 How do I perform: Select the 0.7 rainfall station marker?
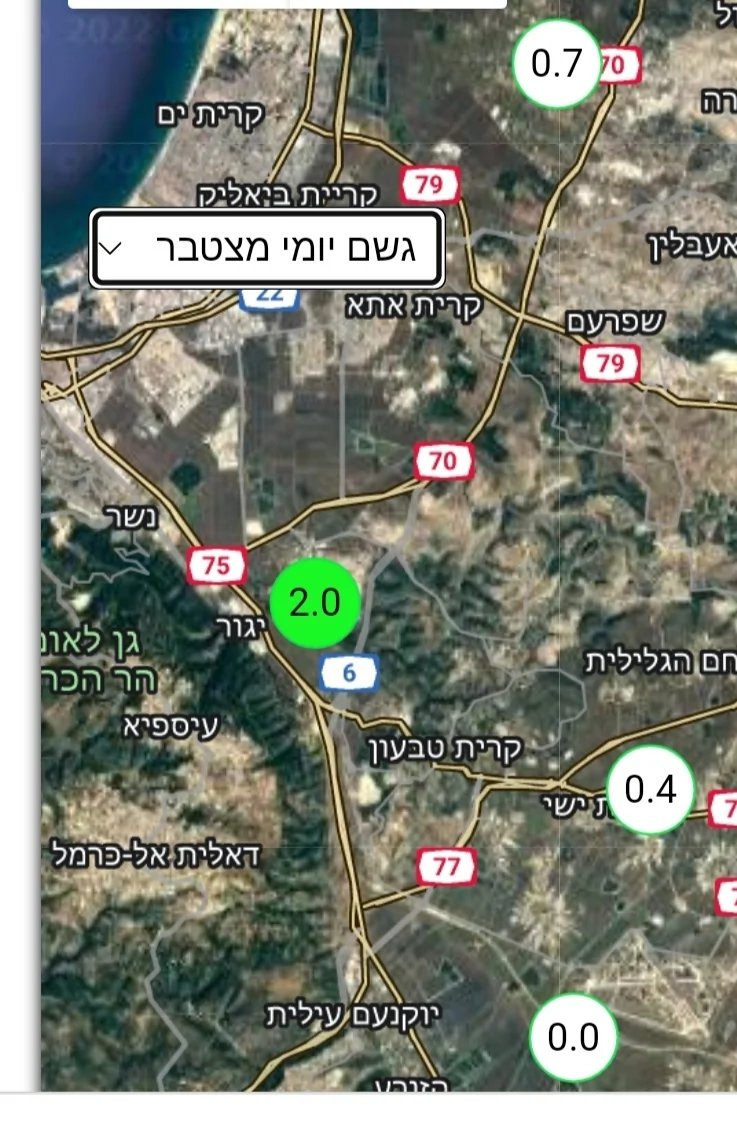(x=556, y=64)
